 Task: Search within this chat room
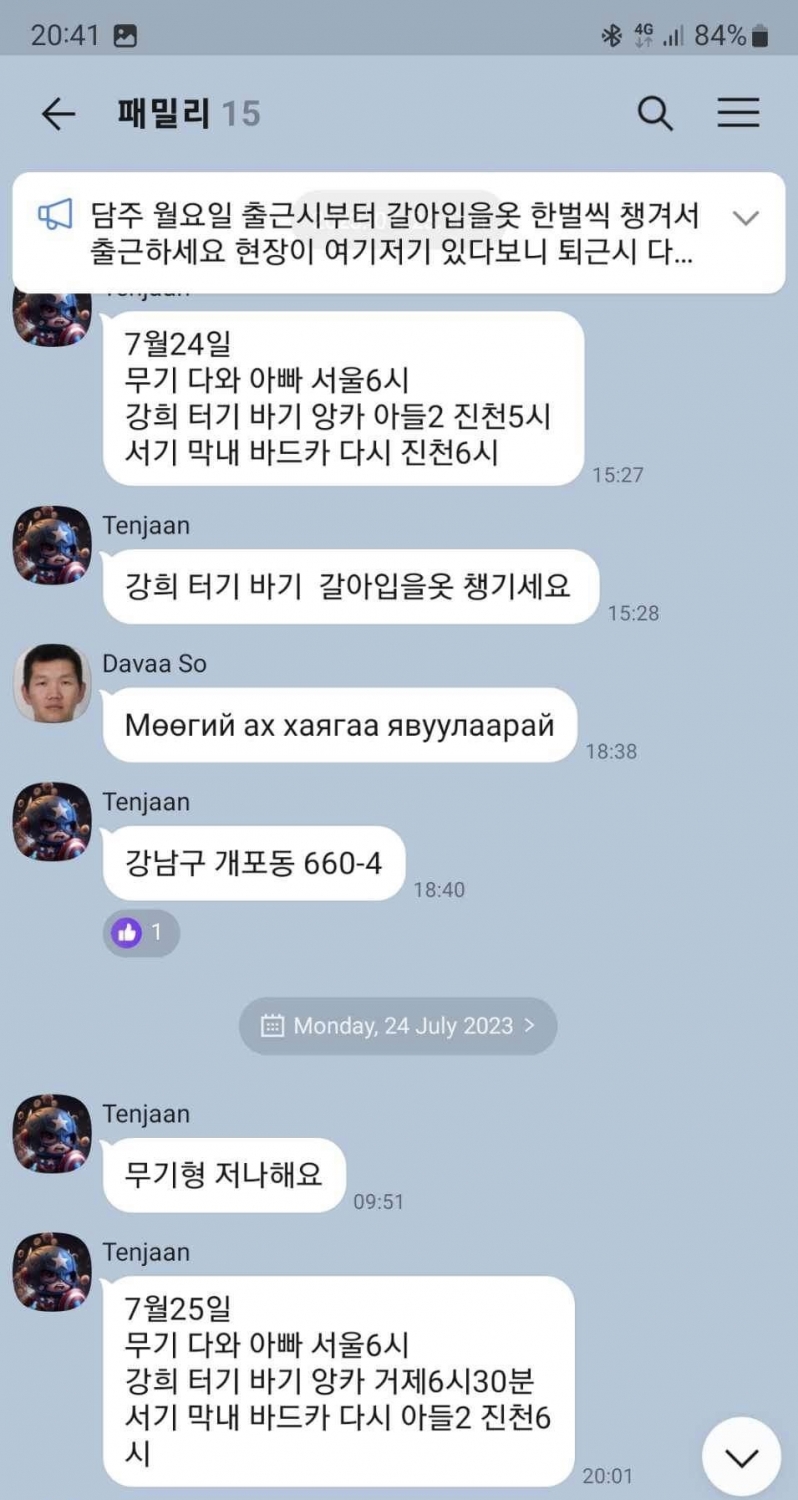click(655, 113)
